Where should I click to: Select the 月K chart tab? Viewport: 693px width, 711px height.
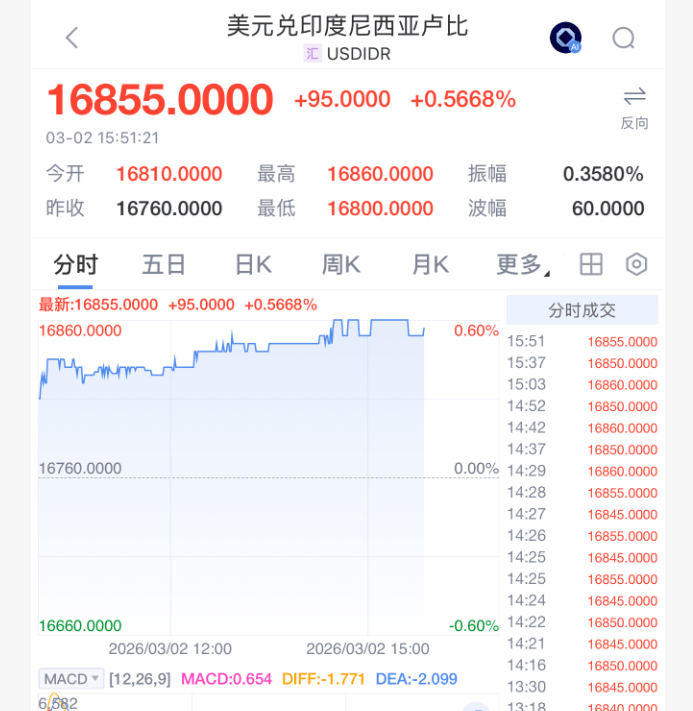pyautogui.click(x=430, y=265)
